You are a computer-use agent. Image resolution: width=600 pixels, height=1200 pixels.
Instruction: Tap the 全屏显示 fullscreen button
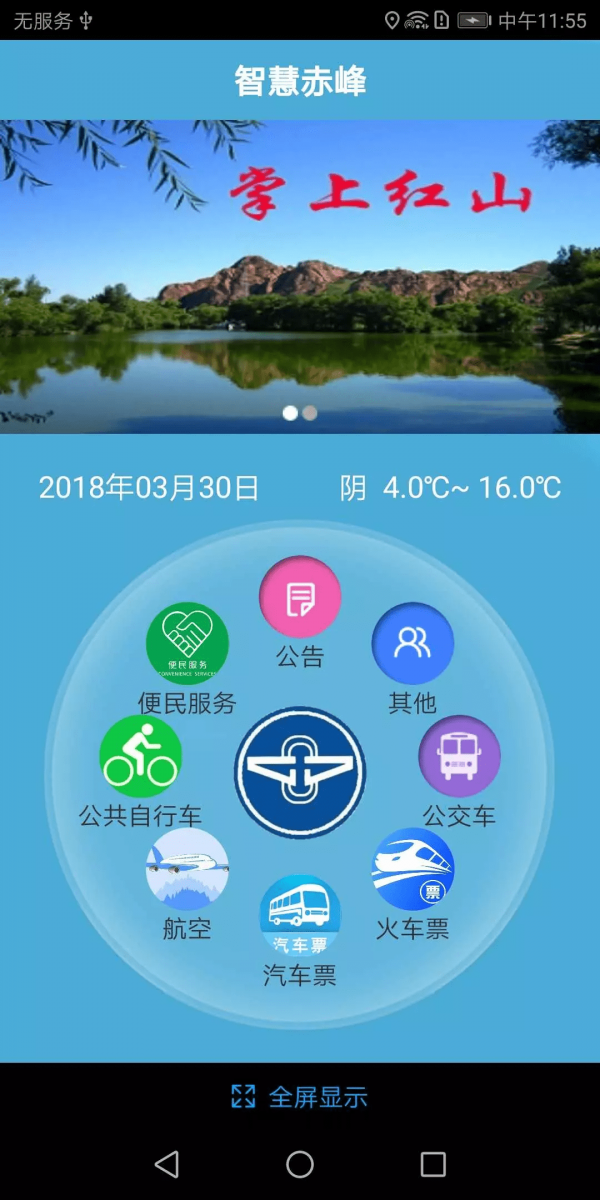(300, 1097)
